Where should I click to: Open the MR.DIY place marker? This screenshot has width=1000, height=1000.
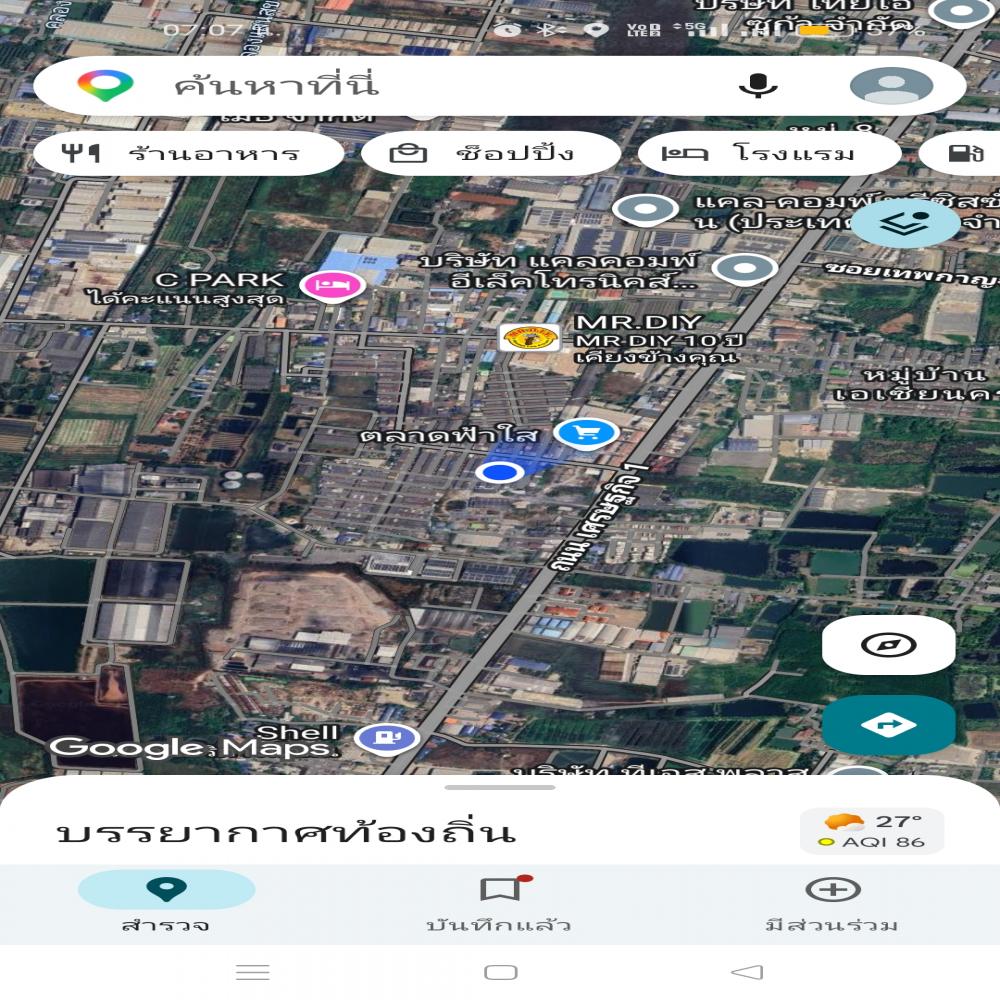click(x=530, y=338)
